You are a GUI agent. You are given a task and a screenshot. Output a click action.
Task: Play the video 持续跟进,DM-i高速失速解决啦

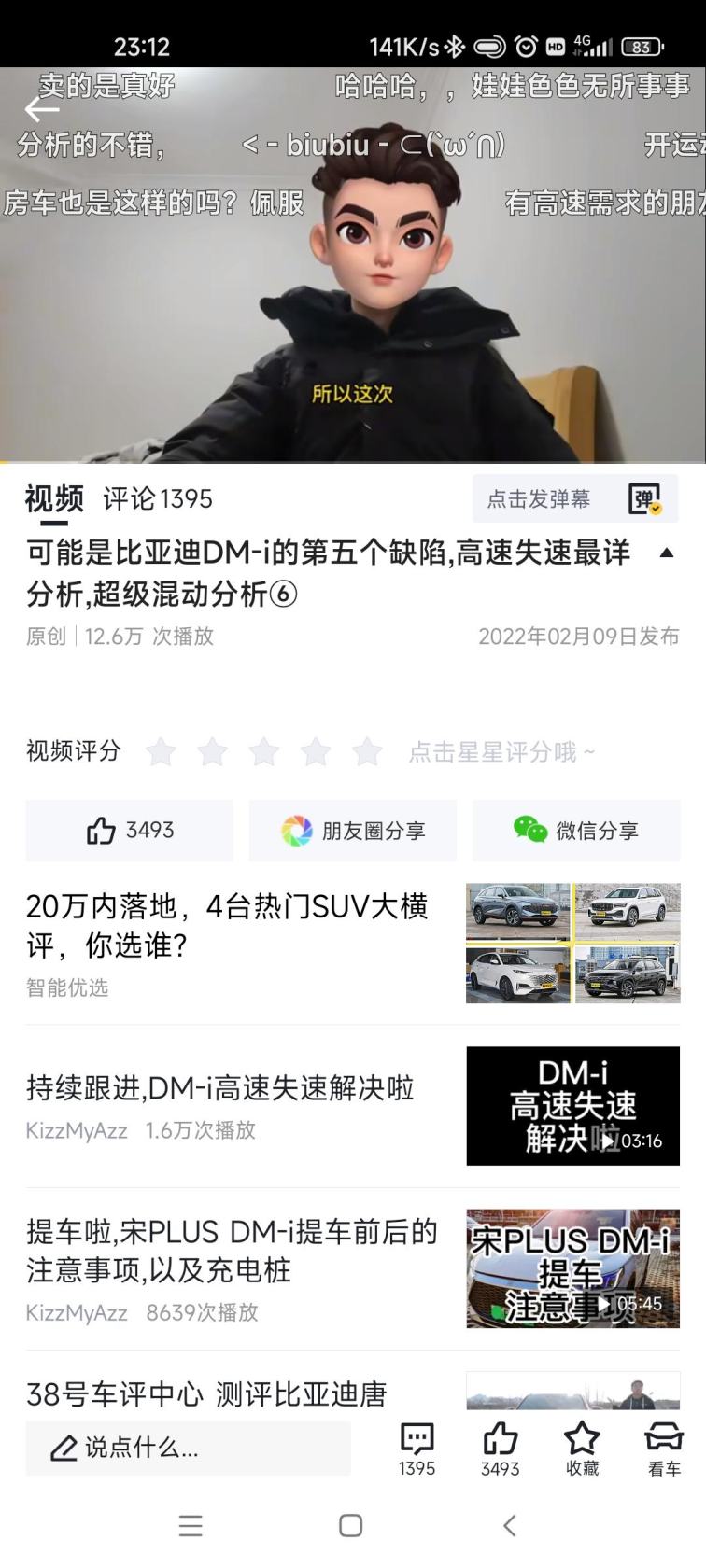click(572, 1105)
